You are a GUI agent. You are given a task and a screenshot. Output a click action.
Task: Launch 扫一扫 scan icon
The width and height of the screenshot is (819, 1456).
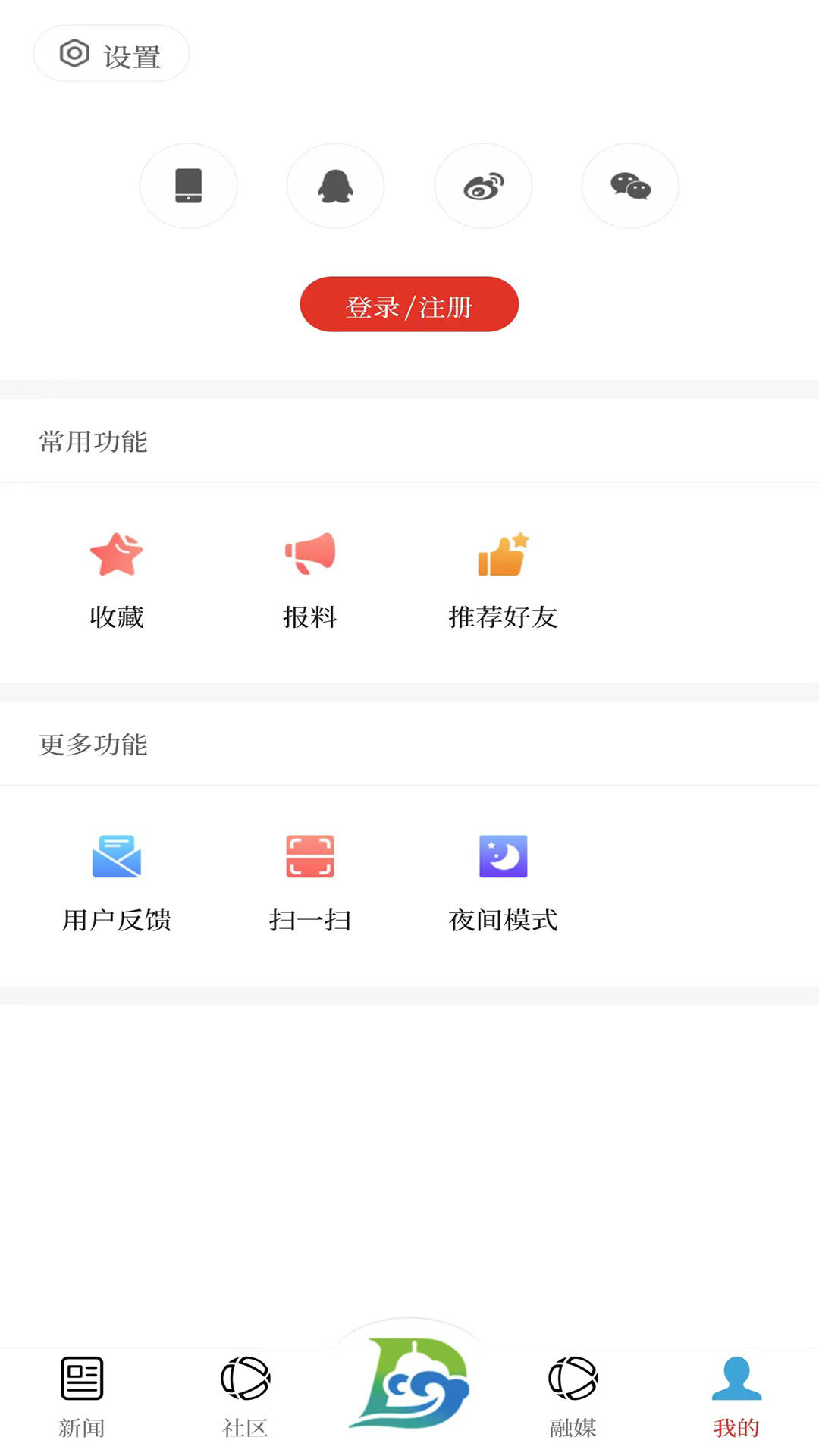click(310, 855)
